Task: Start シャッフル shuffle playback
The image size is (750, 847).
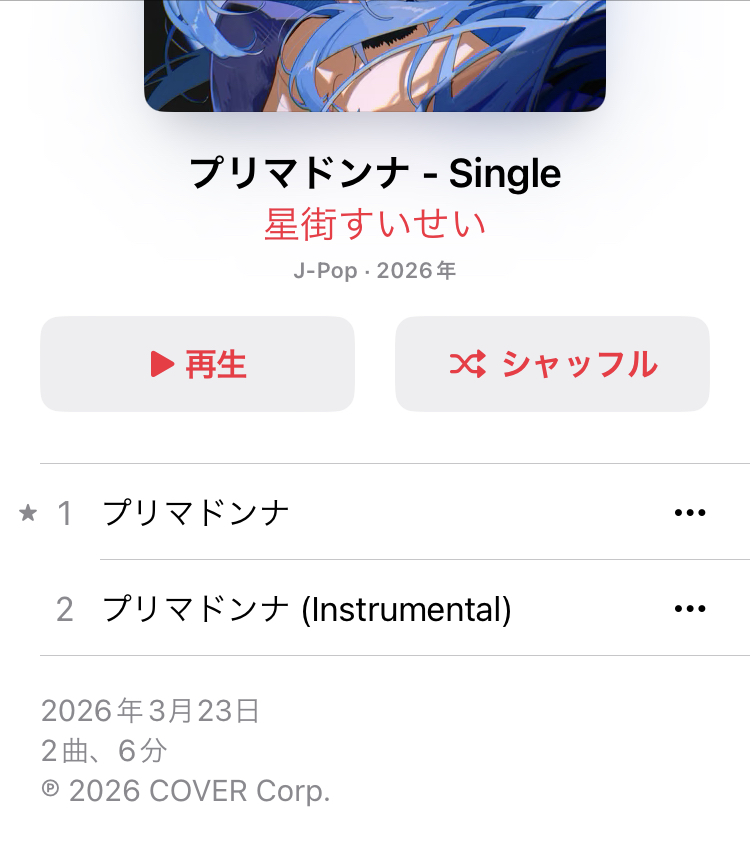Action: 552,364
